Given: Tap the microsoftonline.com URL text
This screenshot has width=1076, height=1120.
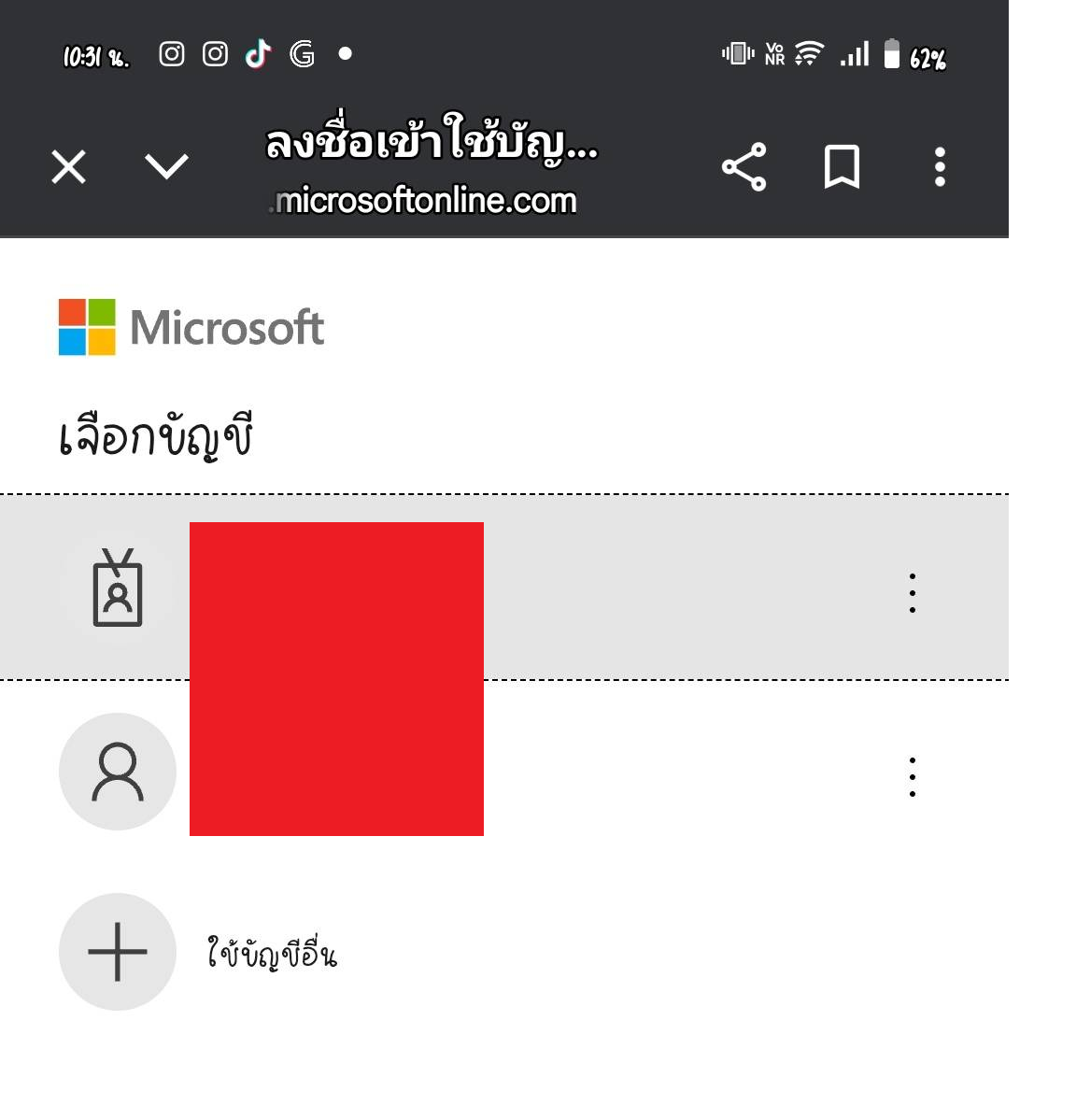Looking at the screenshot, I should coord(425,199).
